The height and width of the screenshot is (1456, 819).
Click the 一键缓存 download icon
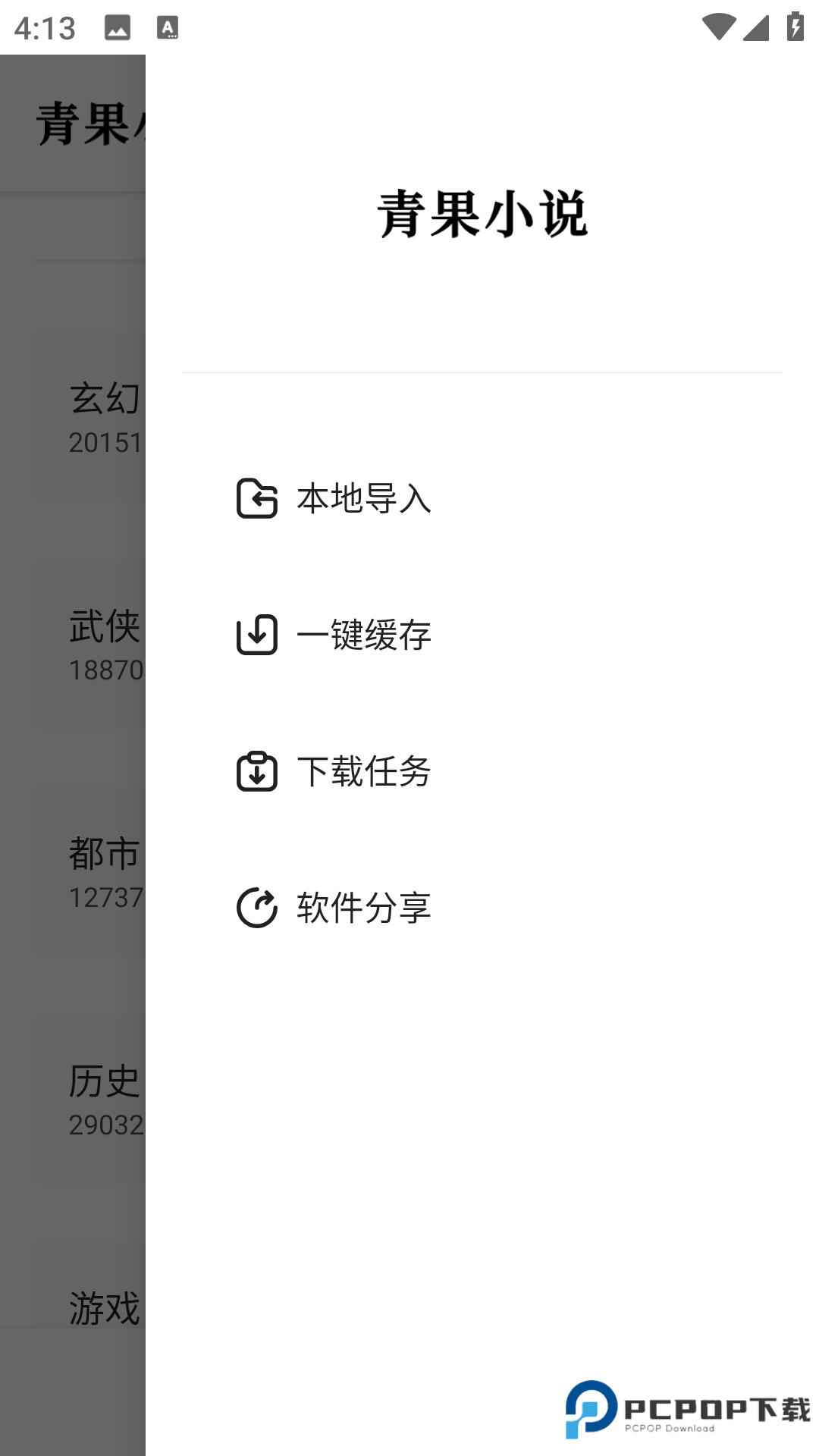258,637
